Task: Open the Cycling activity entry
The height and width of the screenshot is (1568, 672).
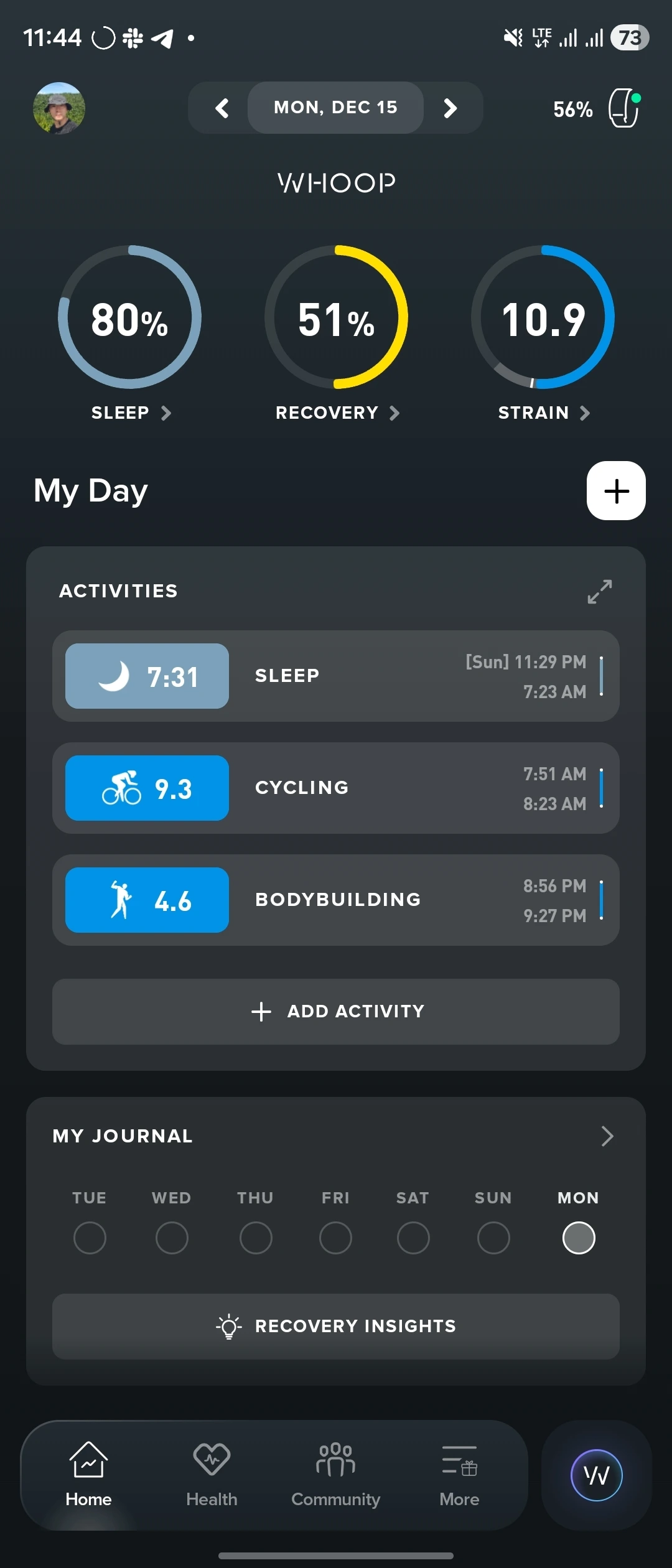Action: pos(336,788)
